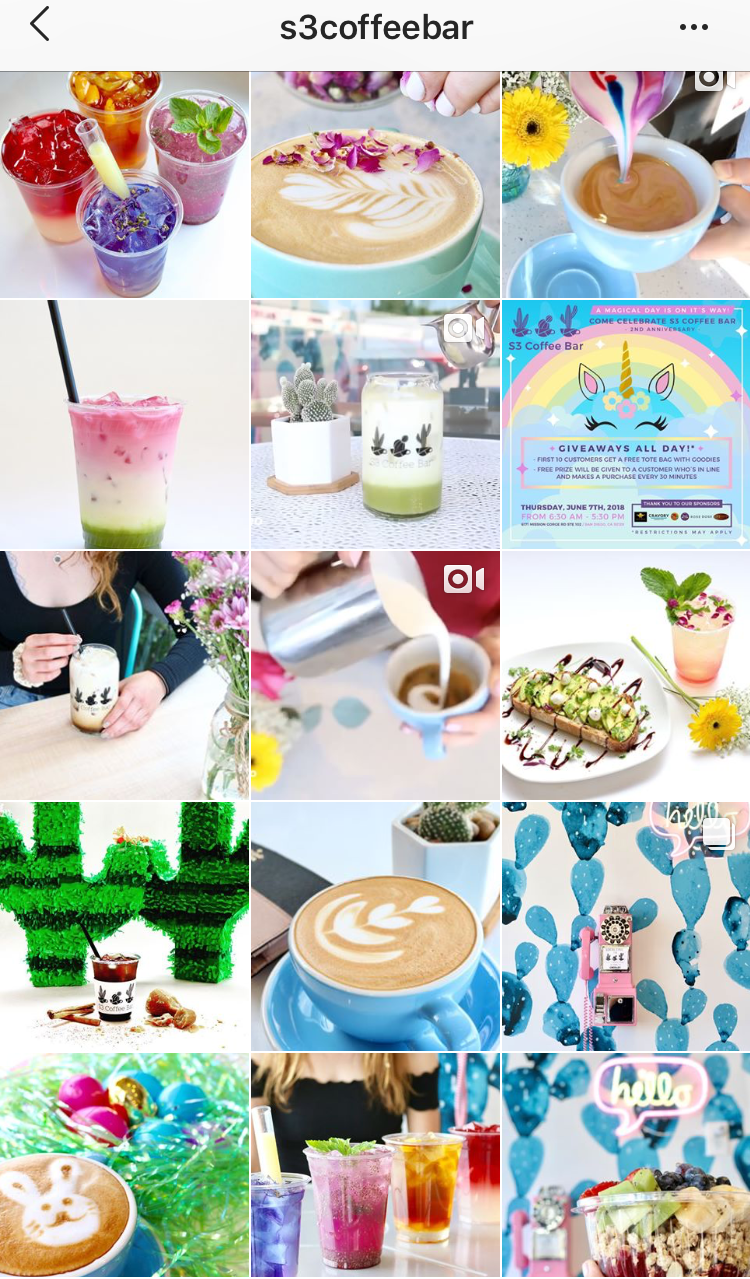Viewport: 750px width, 1279px height.
Task: Open the three-dot overflow menu
Action: [693, 27]
